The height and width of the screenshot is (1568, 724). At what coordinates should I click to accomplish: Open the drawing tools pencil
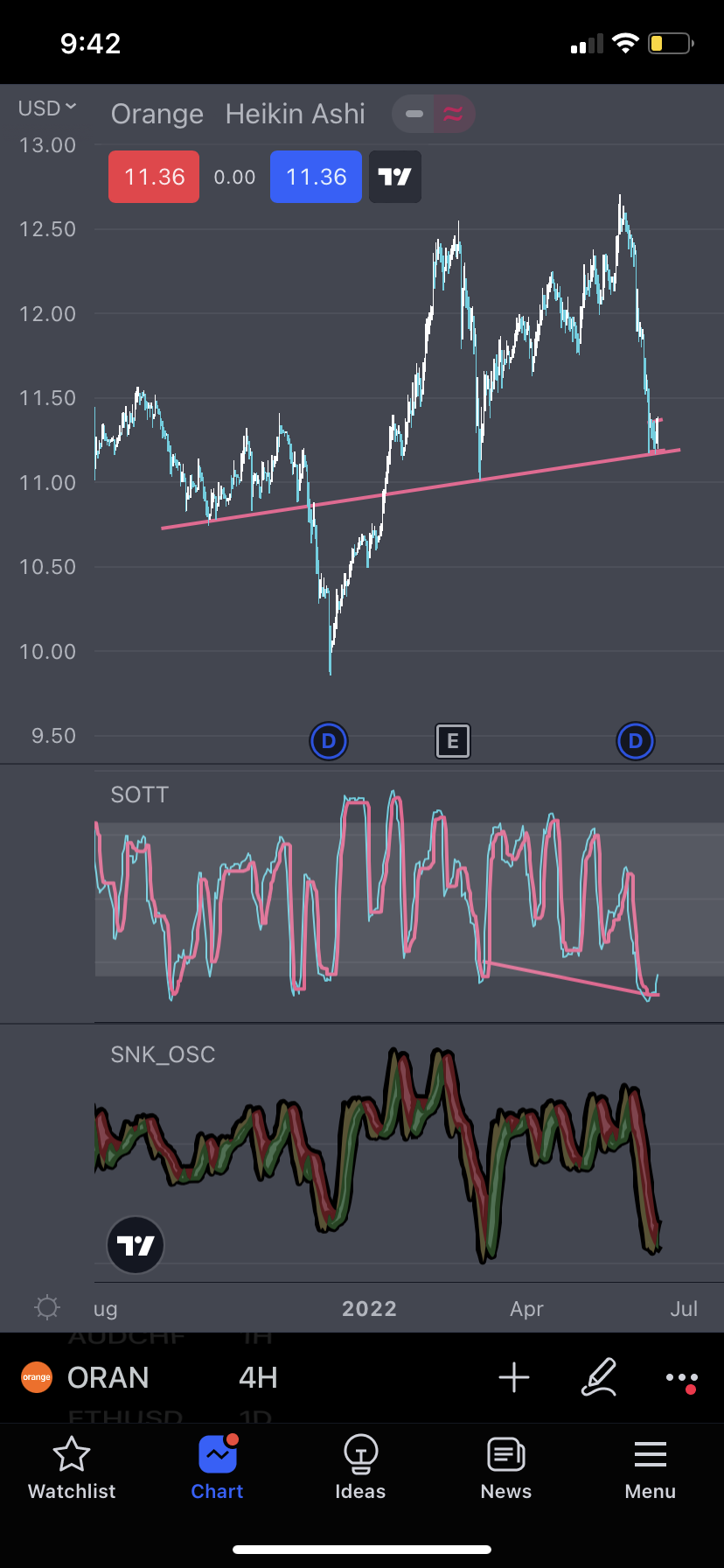click(600, 1377)
